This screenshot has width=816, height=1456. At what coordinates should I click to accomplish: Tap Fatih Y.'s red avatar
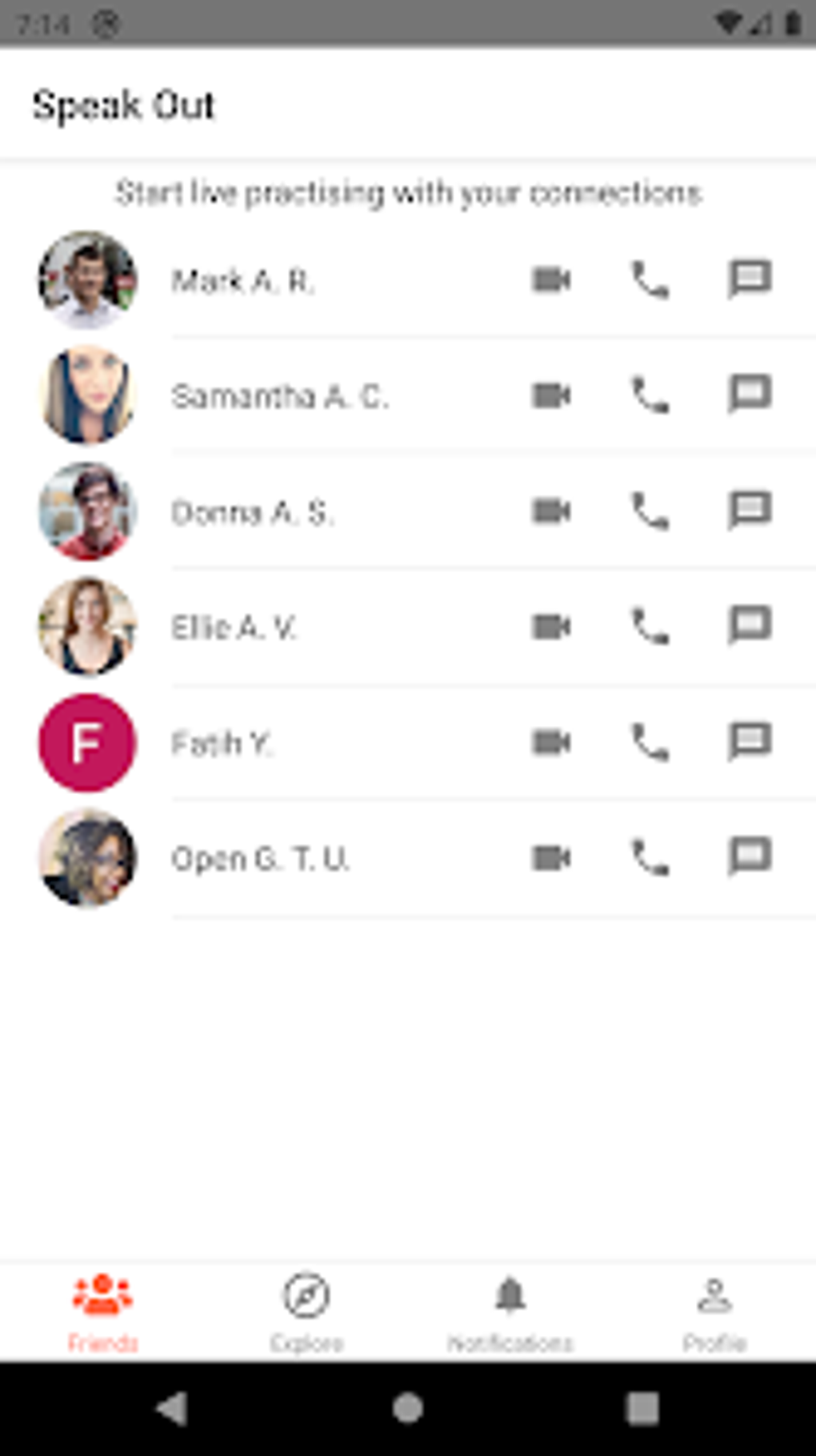(x=87, y=743)
